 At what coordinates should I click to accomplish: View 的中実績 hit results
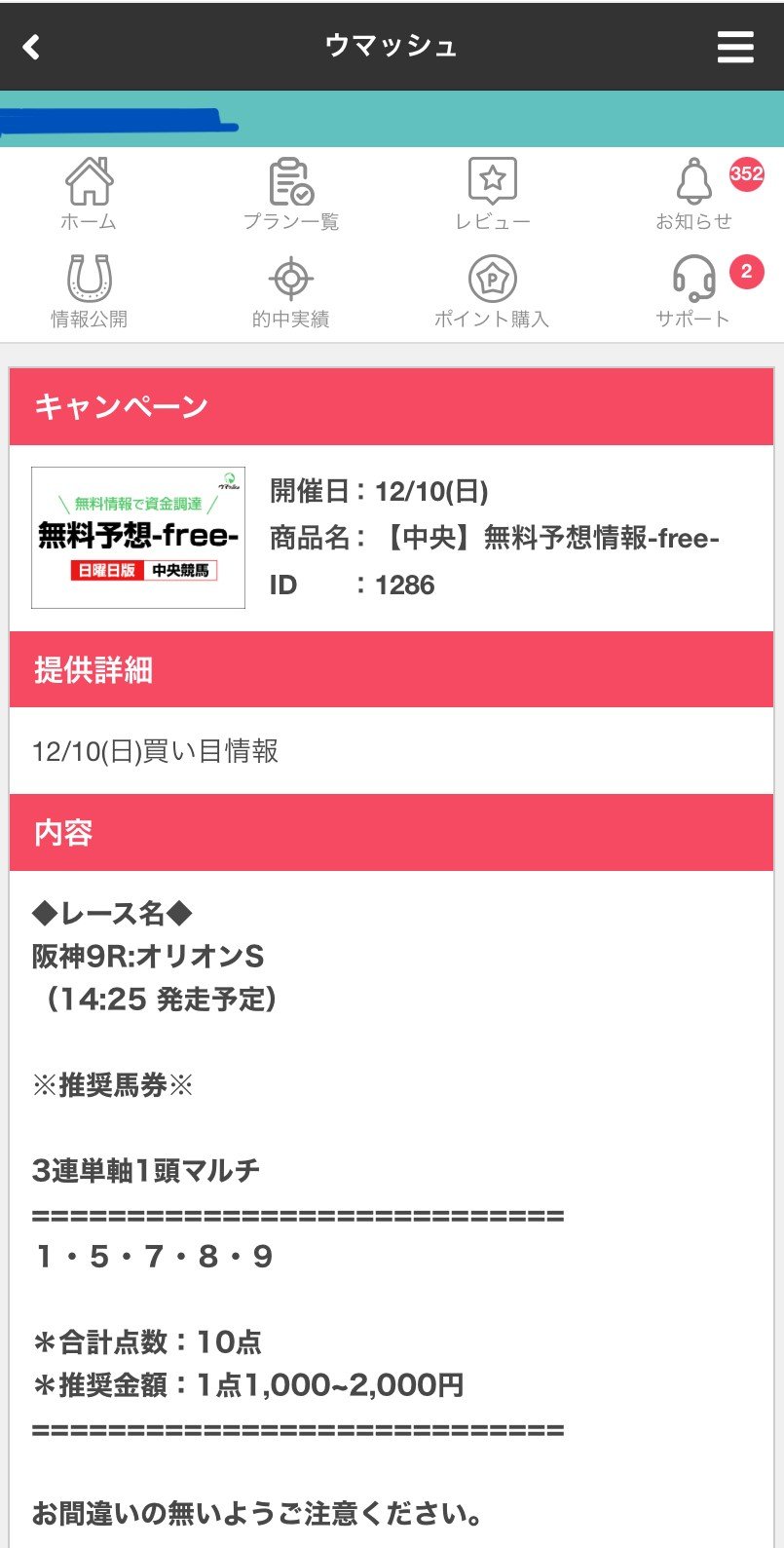(290, 292)
